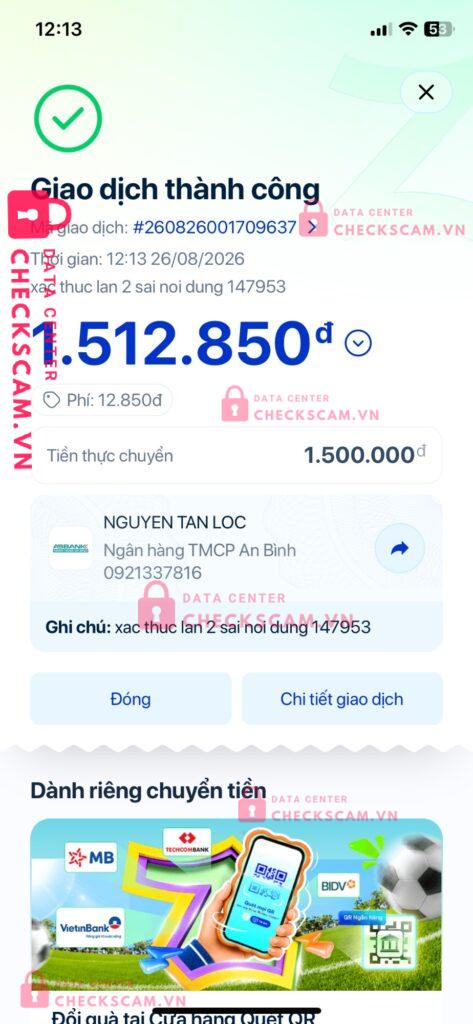
Task: Tap the Đóng button
Action: click(x=131, y=699)
